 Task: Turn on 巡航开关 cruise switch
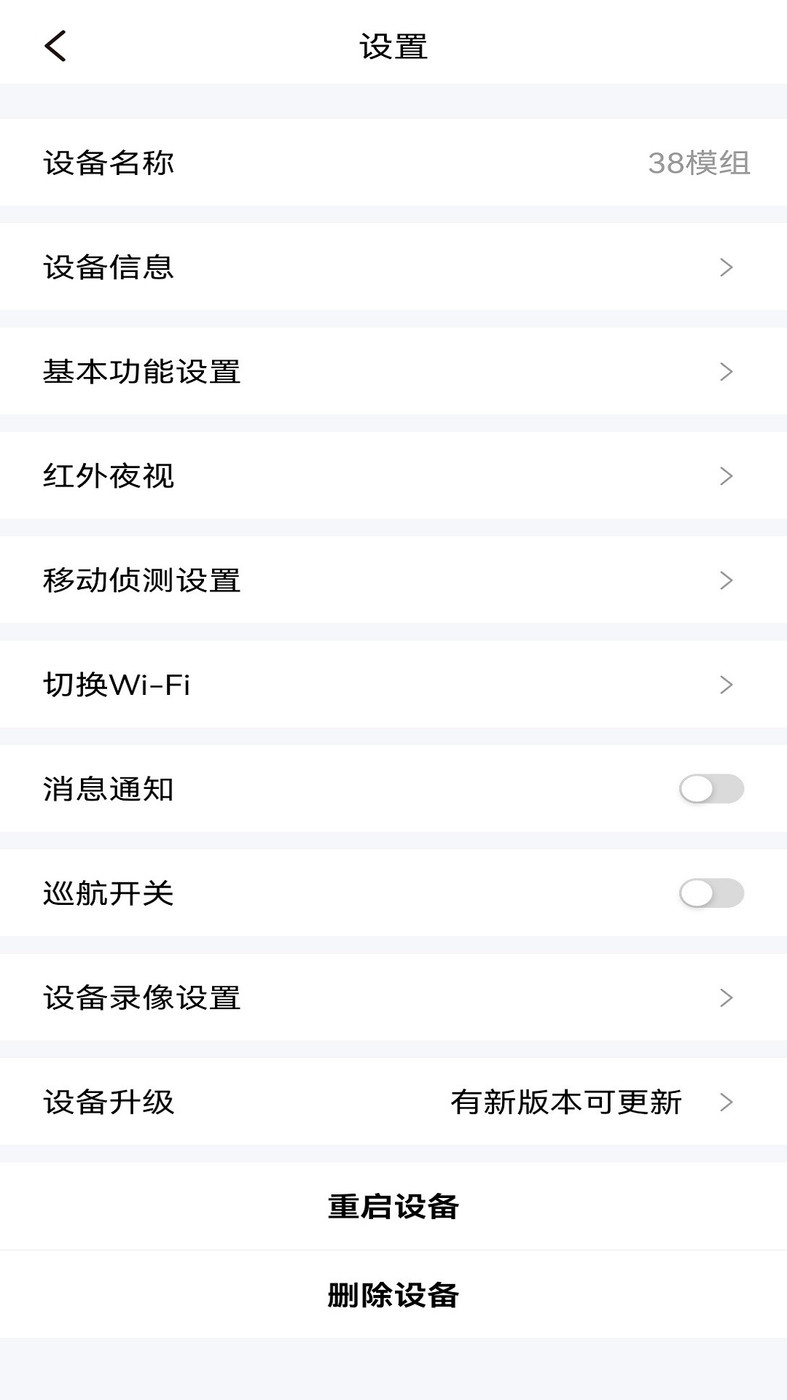pos(710,893)
